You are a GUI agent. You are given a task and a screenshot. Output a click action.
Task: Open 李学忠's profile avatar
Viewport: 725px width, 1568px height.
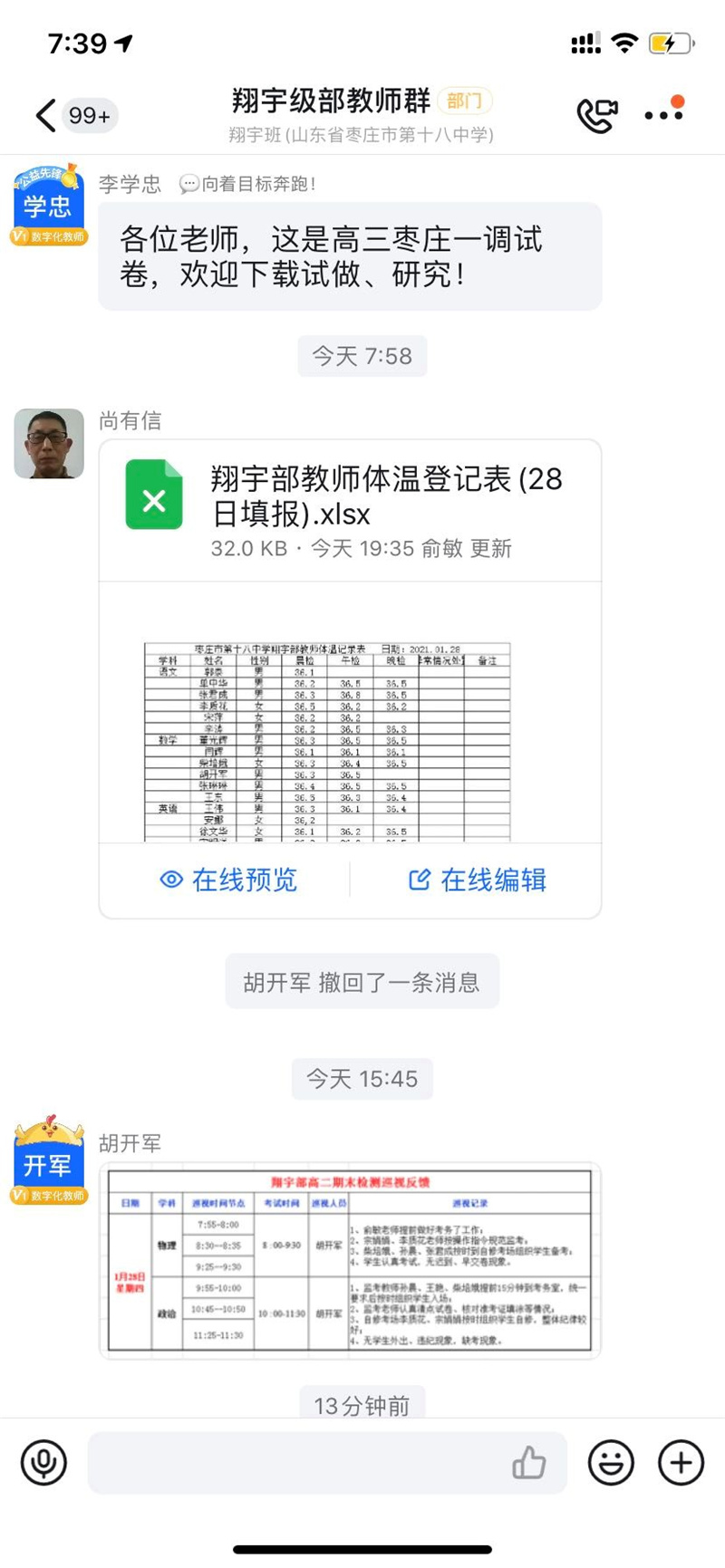pyautogui.click(x=49, y=207)
